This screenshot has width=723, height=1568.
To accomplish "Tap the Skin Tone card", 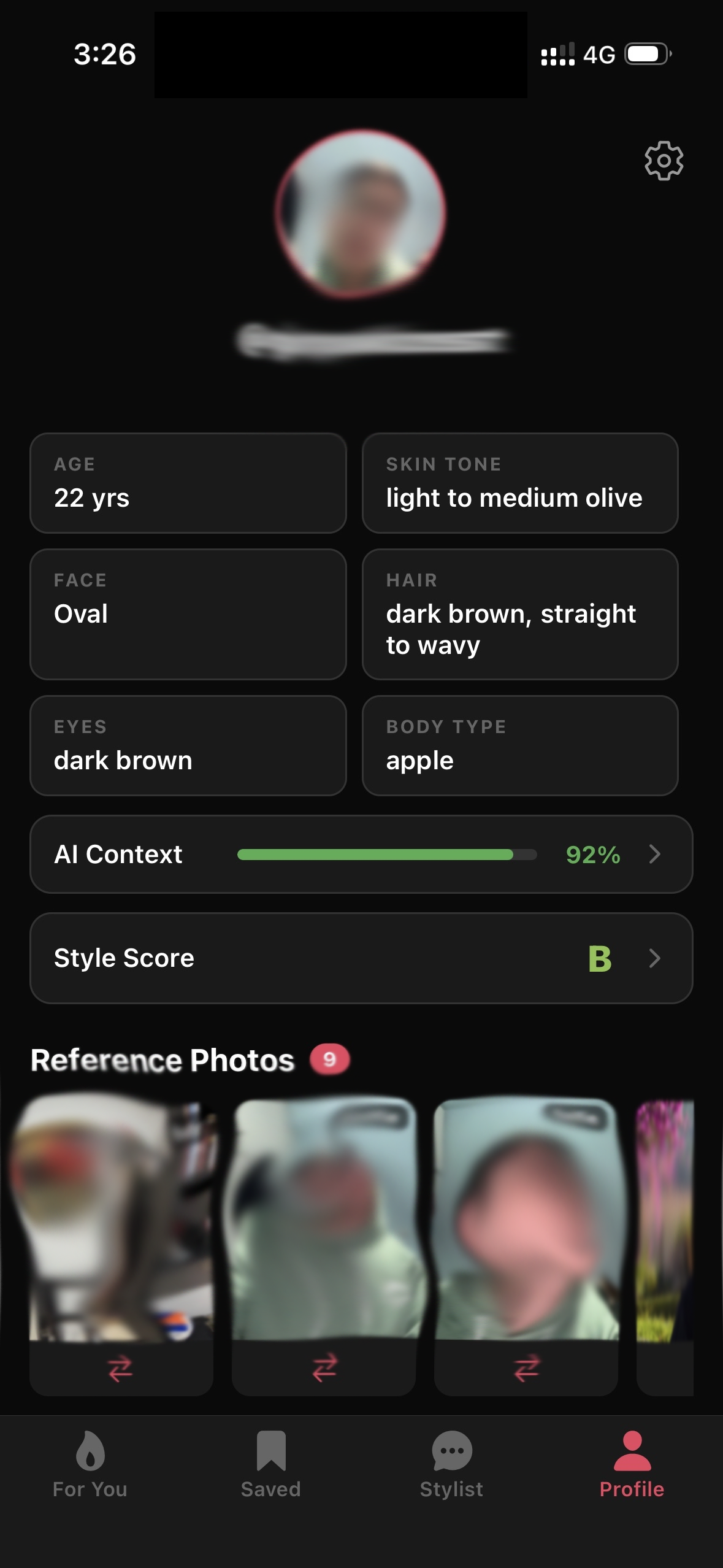I will pyautogui.click(x=521, y=483).
